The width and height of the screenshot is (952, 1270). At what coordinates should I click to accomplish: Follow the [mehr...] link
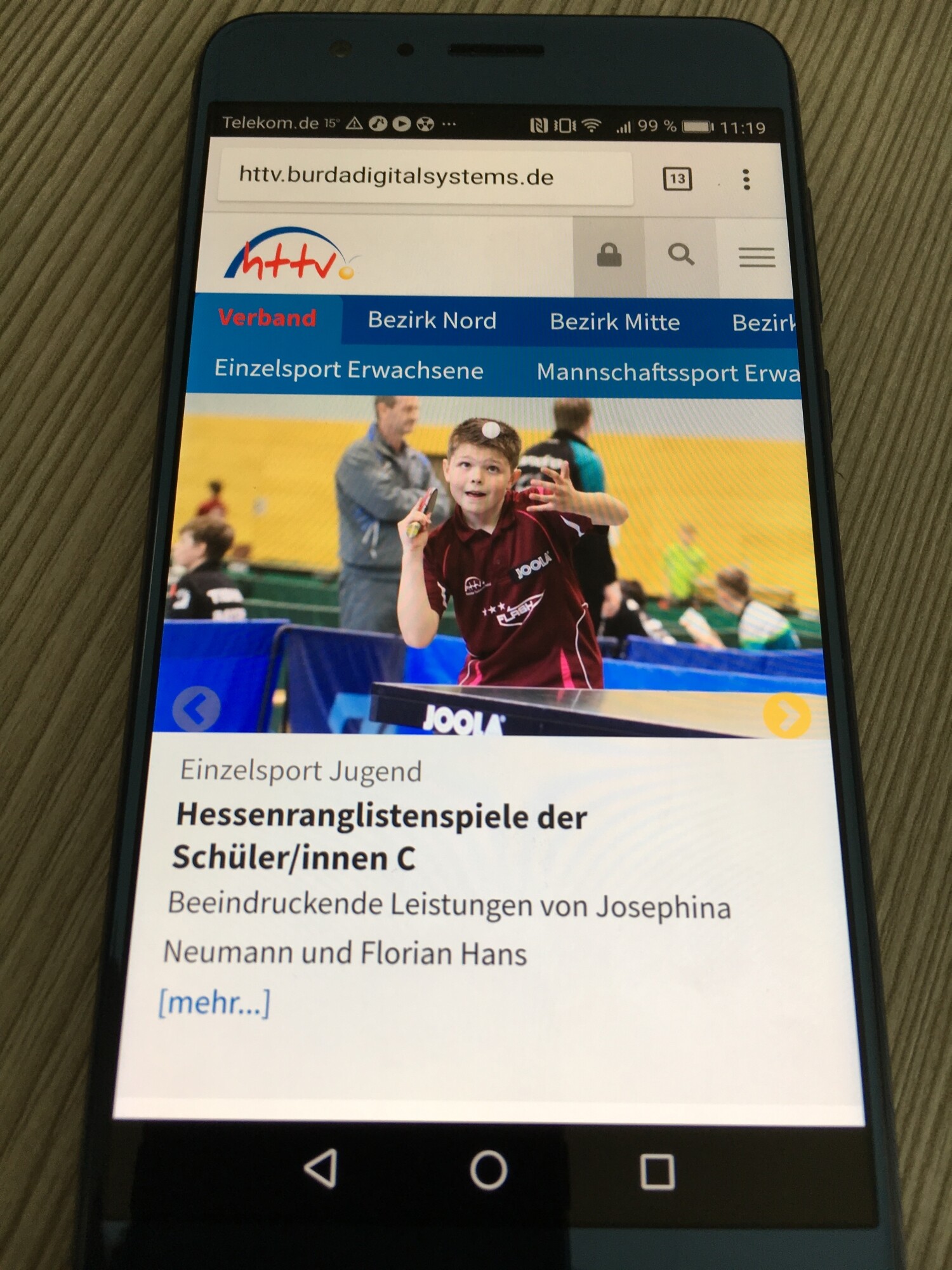click(214, 1003)
